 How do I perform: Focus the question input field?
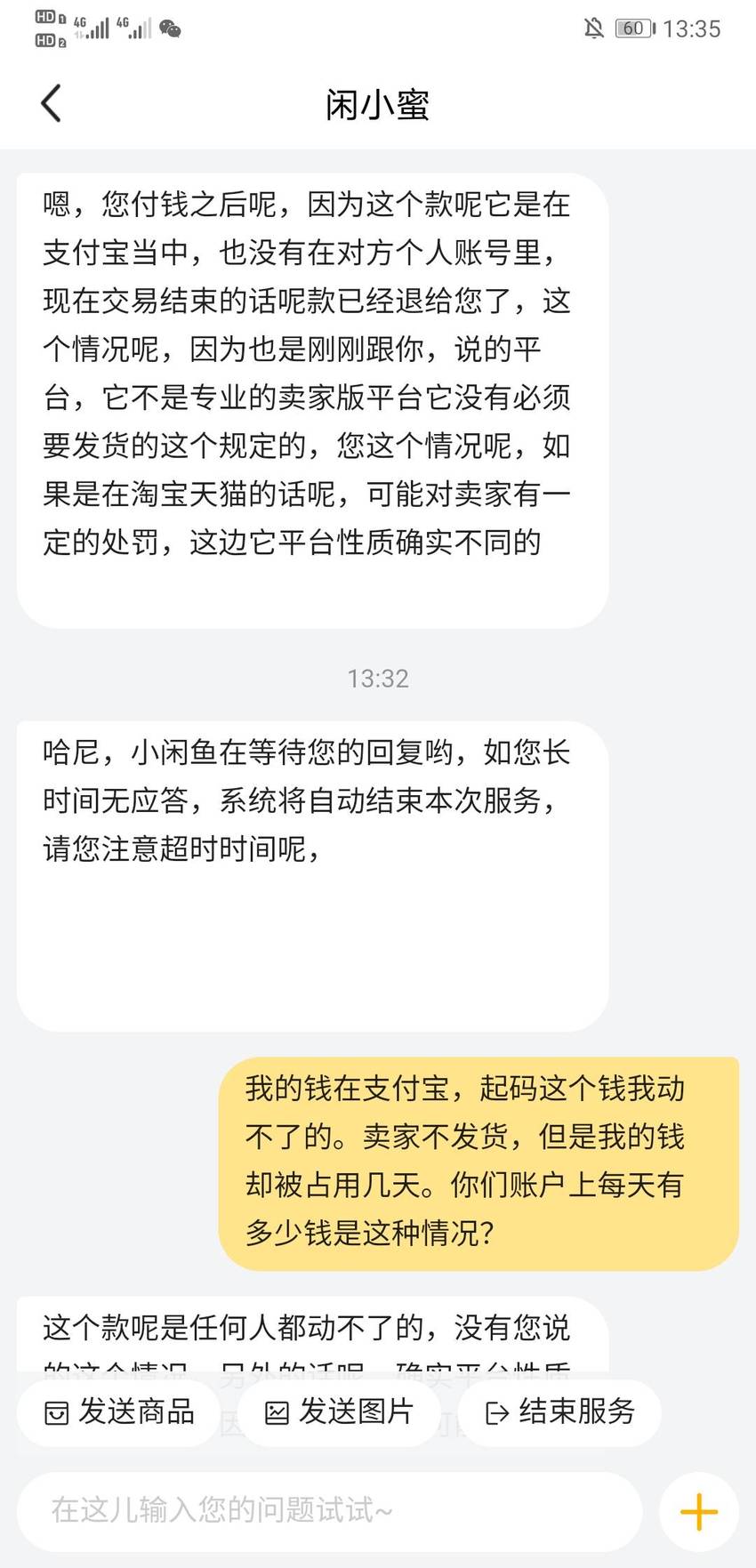tap(330, 1510)
